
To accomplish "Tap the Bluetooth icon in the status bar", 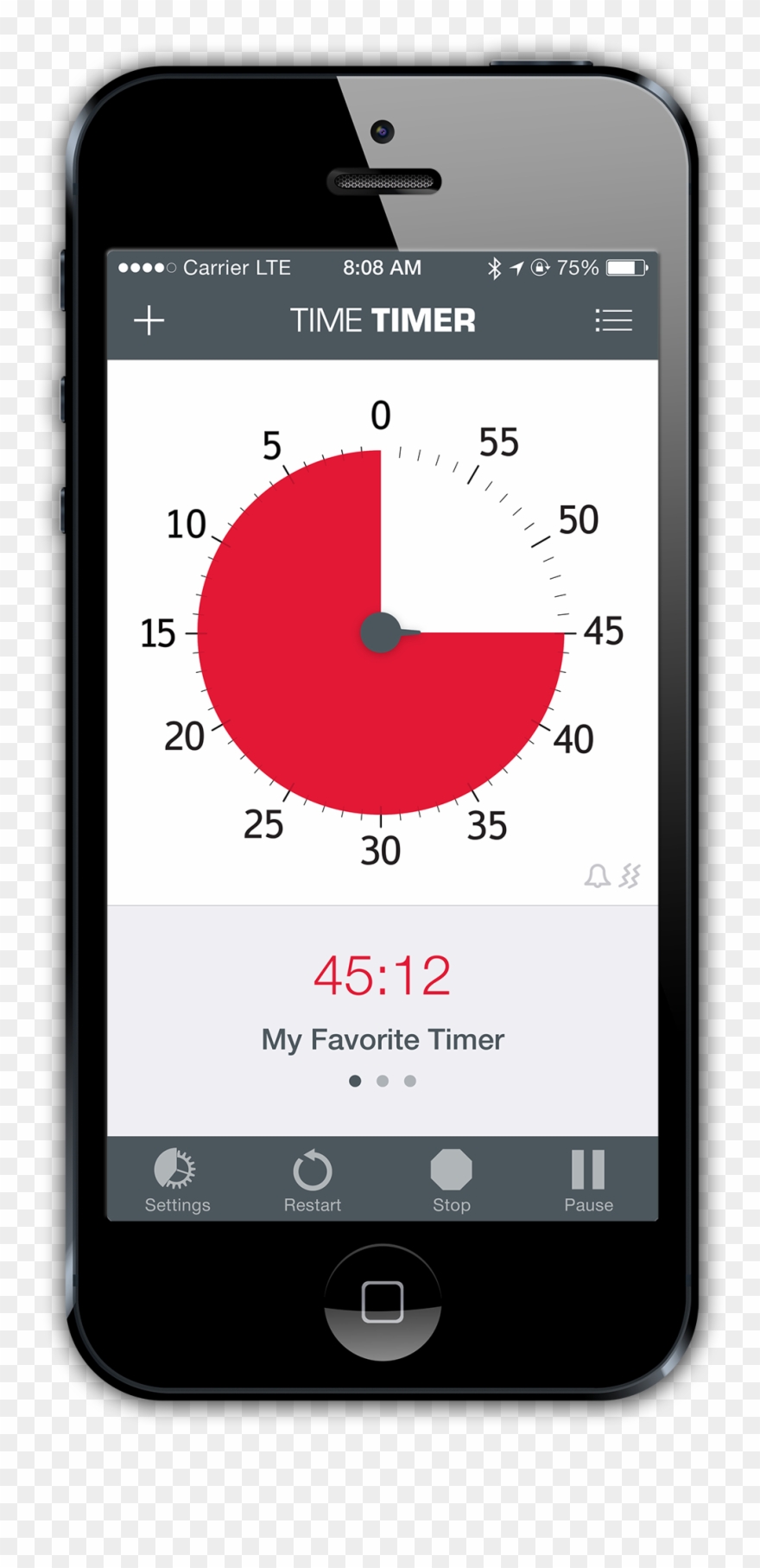I will (495, 268).
